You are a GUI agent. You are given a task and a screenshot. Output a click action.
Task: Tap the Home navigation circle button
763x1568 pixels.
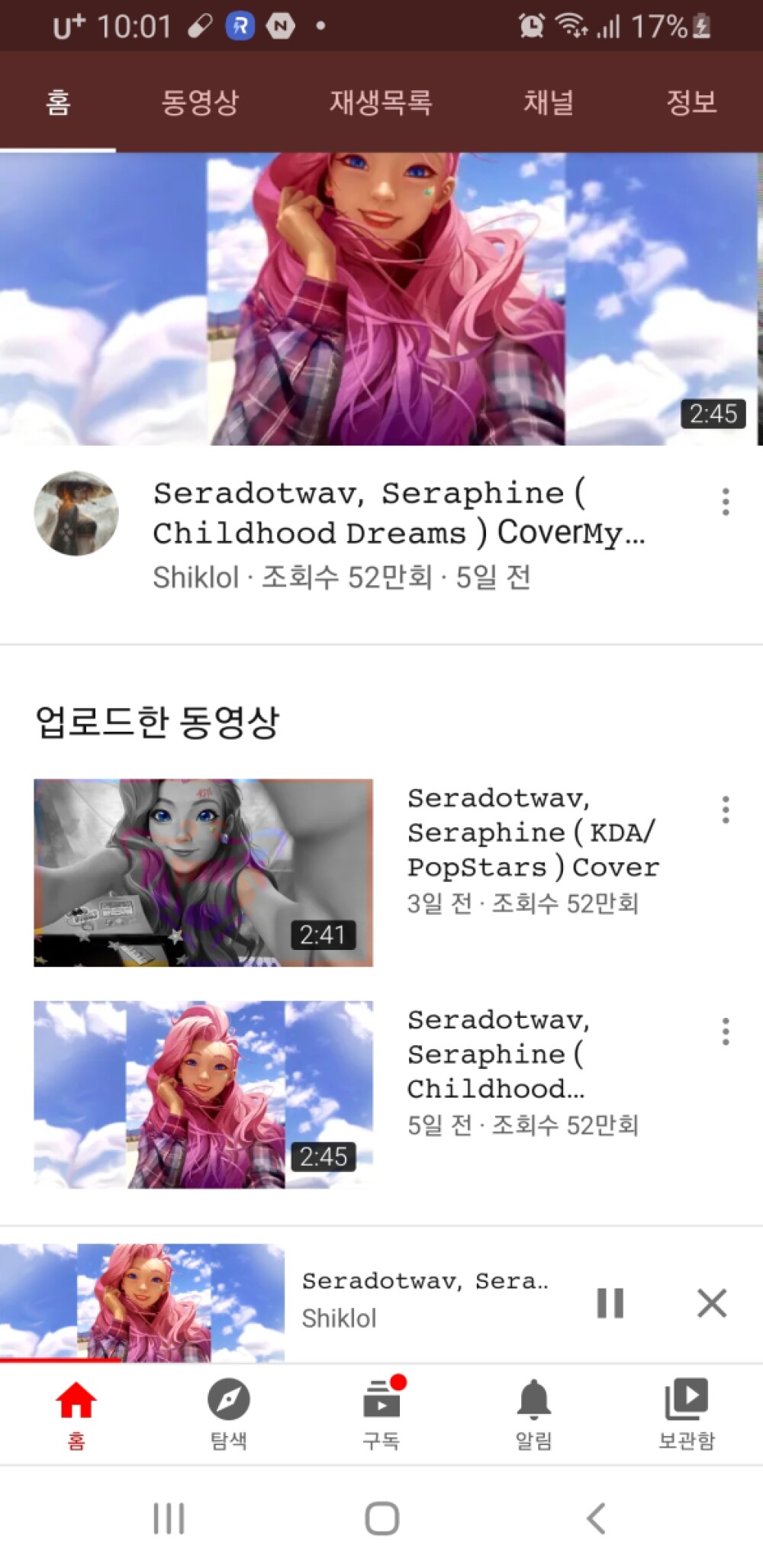(380, 1517)
